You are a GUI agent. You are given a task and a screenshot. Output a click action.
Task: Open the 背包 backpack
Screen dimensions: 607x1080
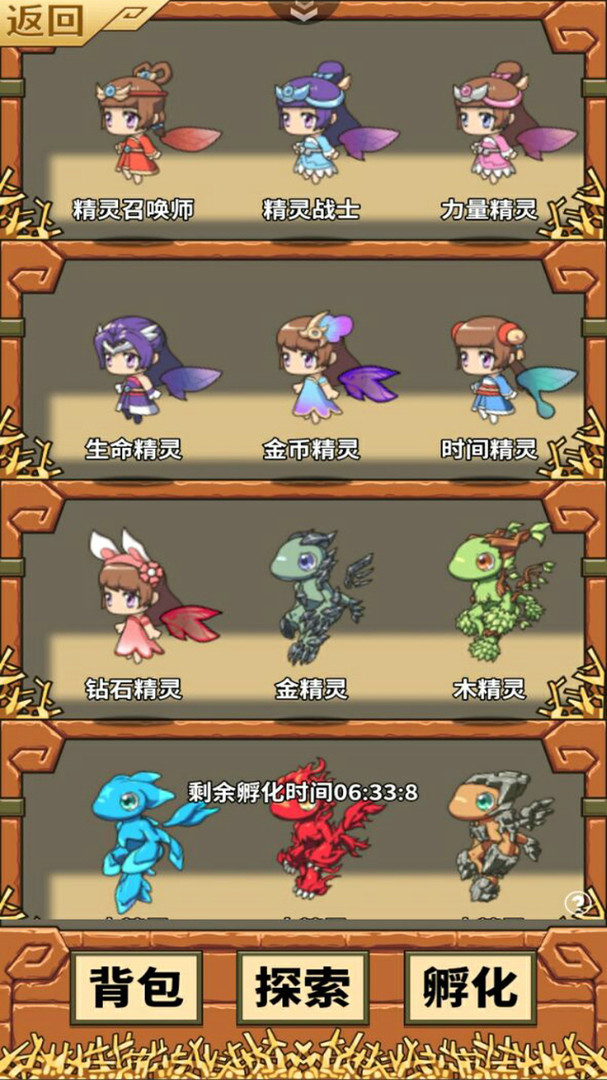[x=136, y=988]
